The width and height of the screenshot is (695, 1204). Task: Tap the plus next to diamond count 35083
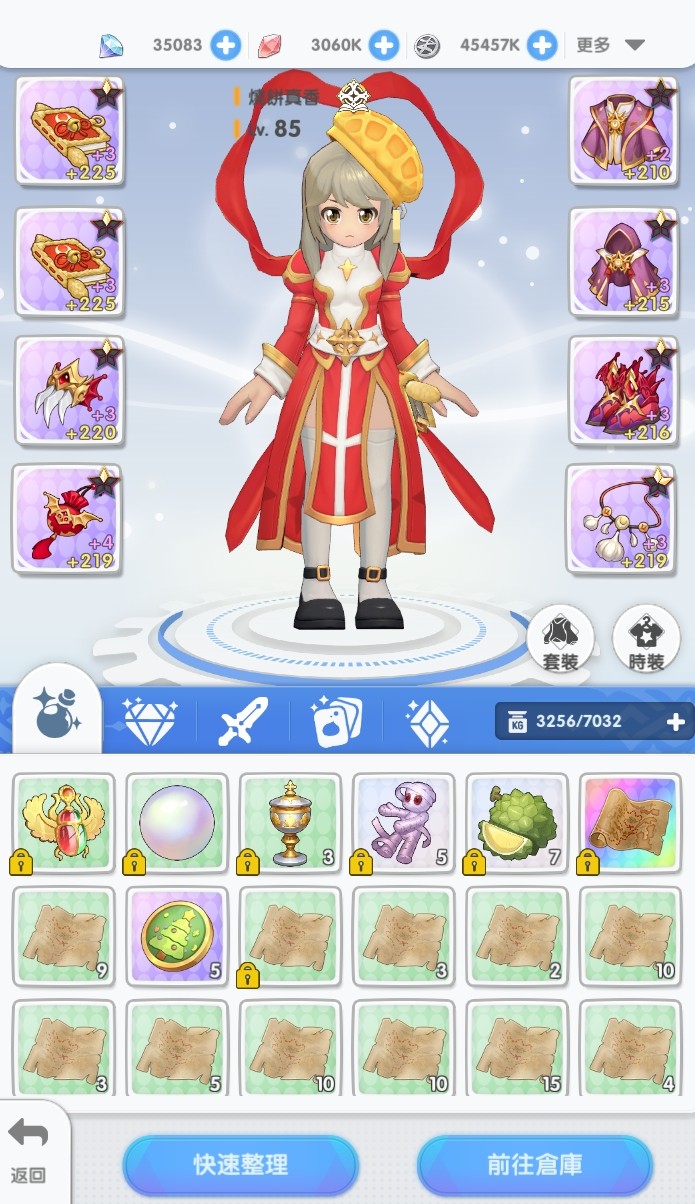click(x=226, y=45)
